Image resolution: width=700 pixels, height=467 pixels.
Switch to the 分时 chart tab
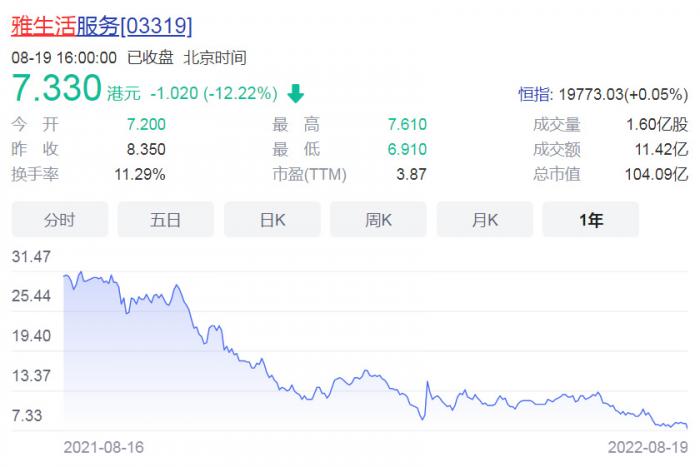(60, 220)
